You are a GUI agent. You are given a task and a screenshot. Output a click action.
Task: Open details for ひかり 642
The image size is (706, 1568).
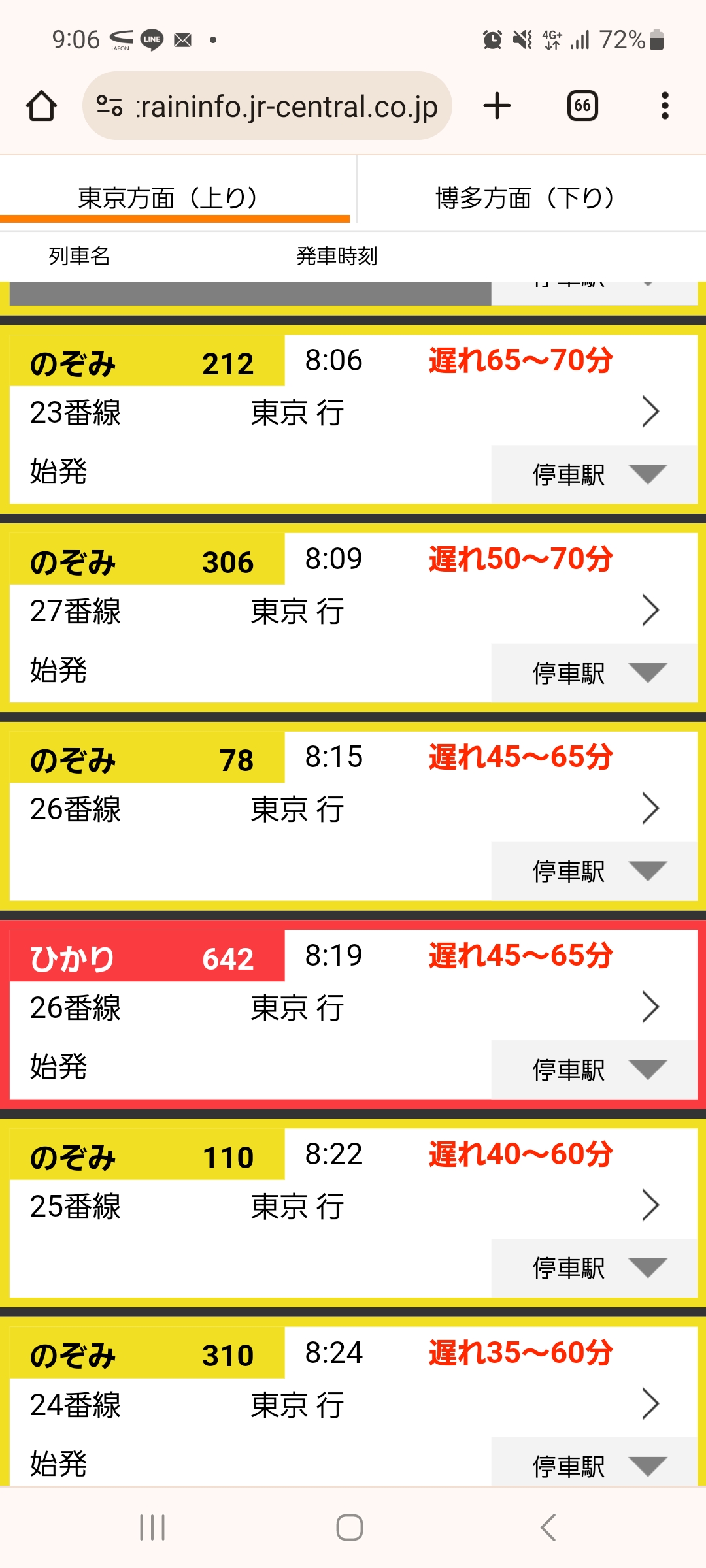click(650, 1007)
